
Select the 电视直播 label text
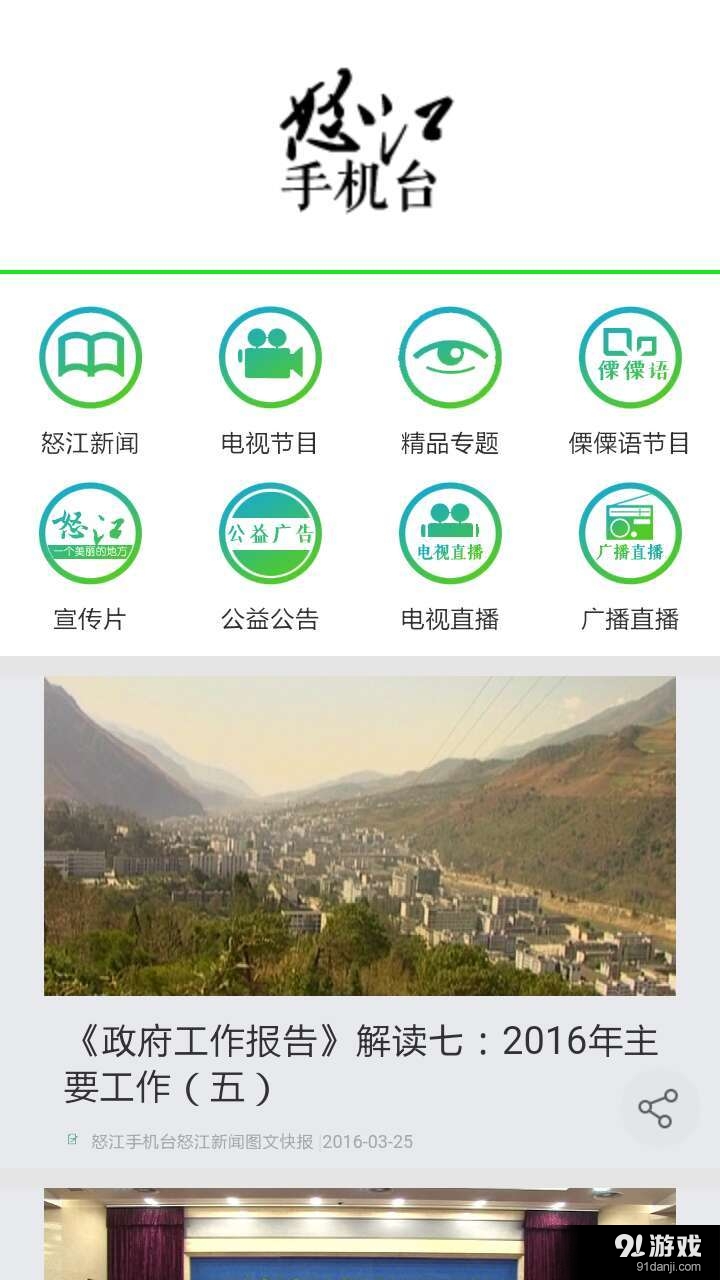[450, 620]
